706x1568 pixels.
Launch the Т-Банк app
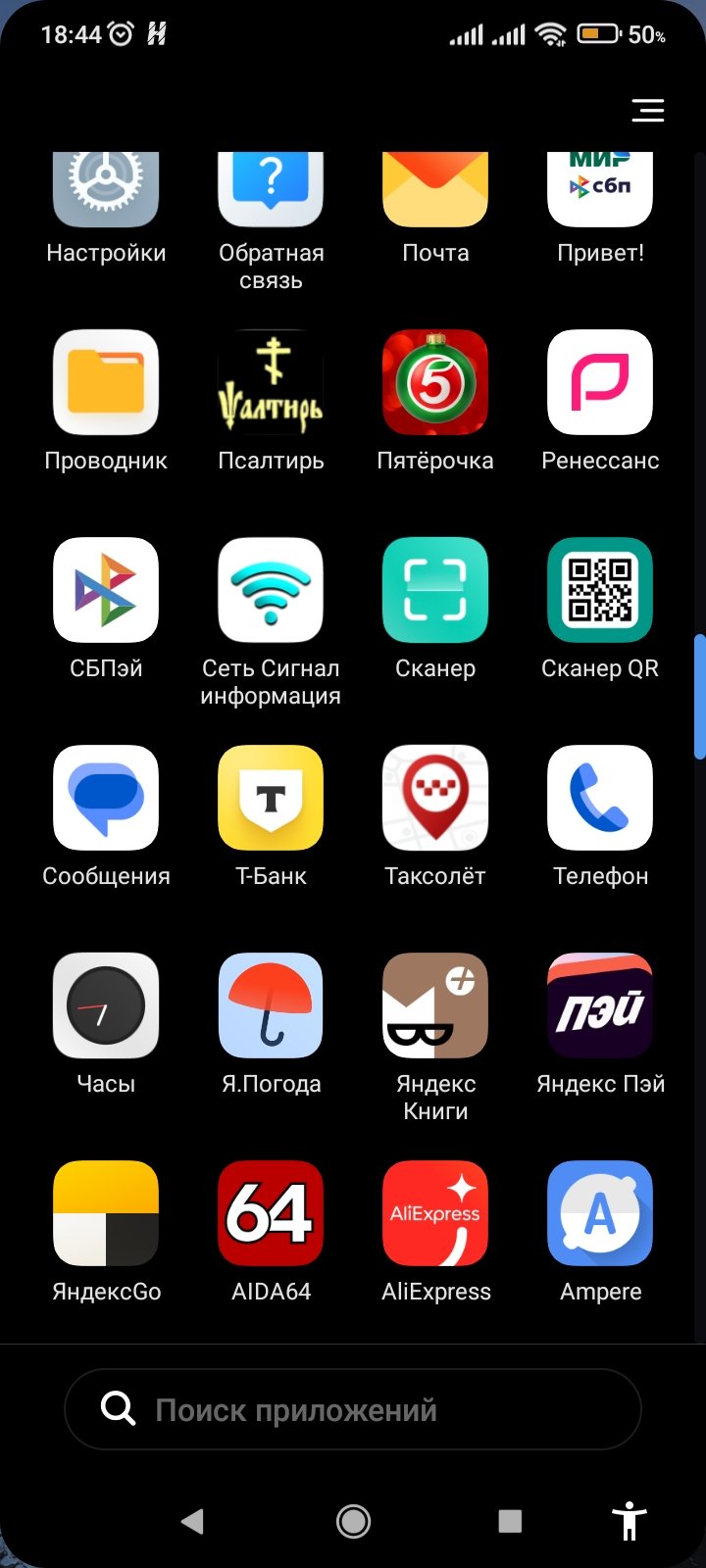pyautogui.click(x=271, y=798)
